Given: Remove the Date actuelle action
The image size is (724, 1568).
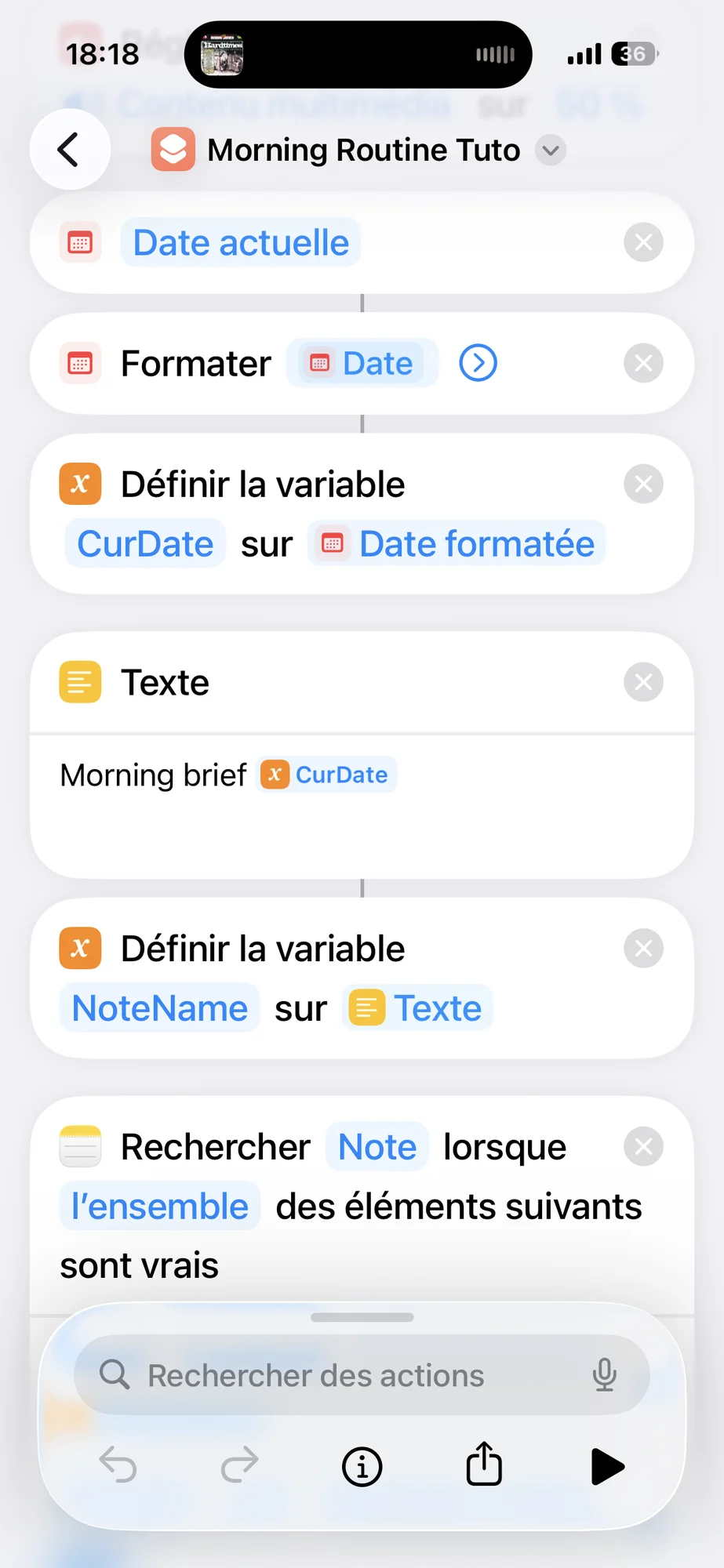Looking at the screenshot, I should point(643,242).
